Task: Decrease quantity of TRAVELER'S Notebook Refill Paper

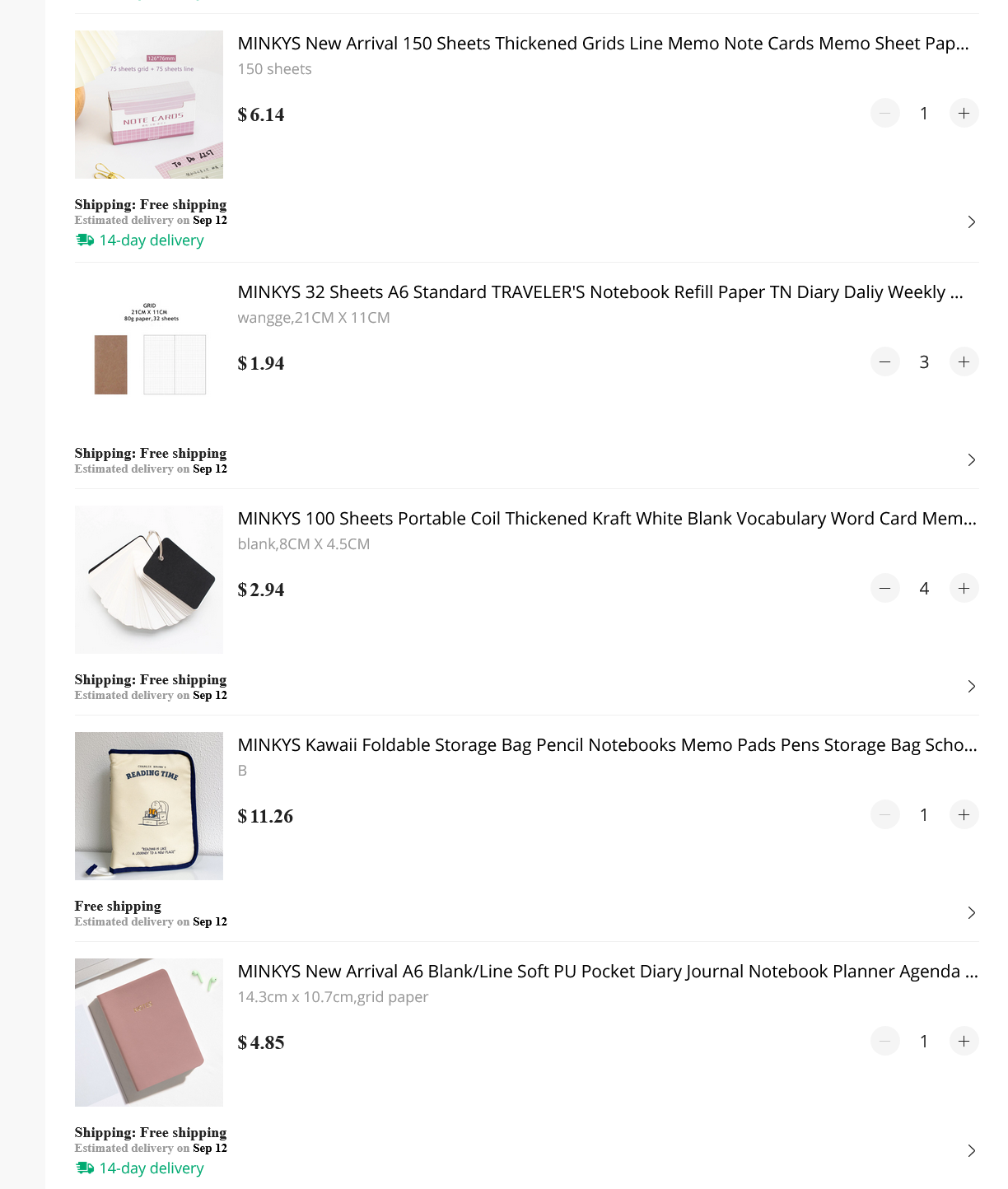Action: 885,362
